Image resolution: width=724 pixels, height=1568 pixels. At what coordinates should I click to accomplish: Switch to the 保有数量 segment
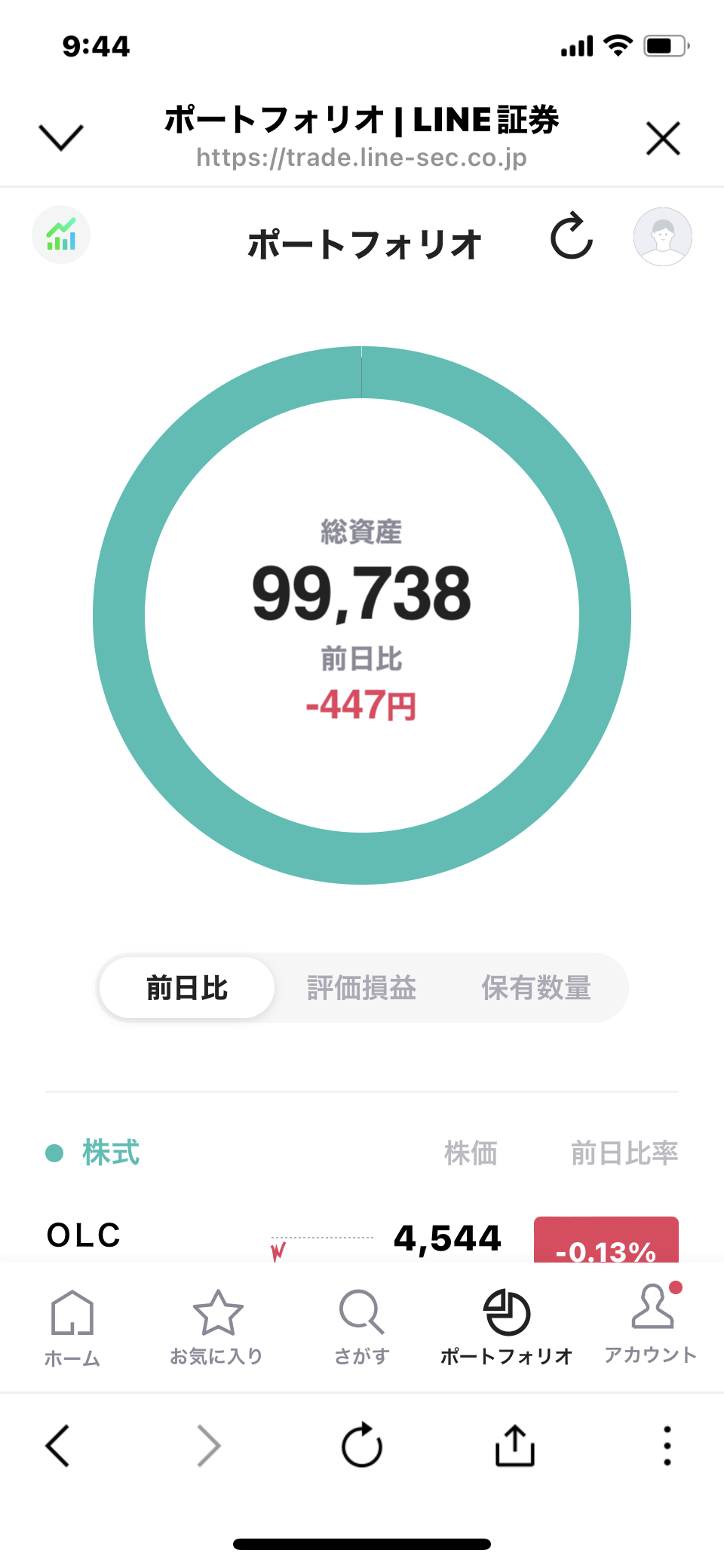click(536, 987)
